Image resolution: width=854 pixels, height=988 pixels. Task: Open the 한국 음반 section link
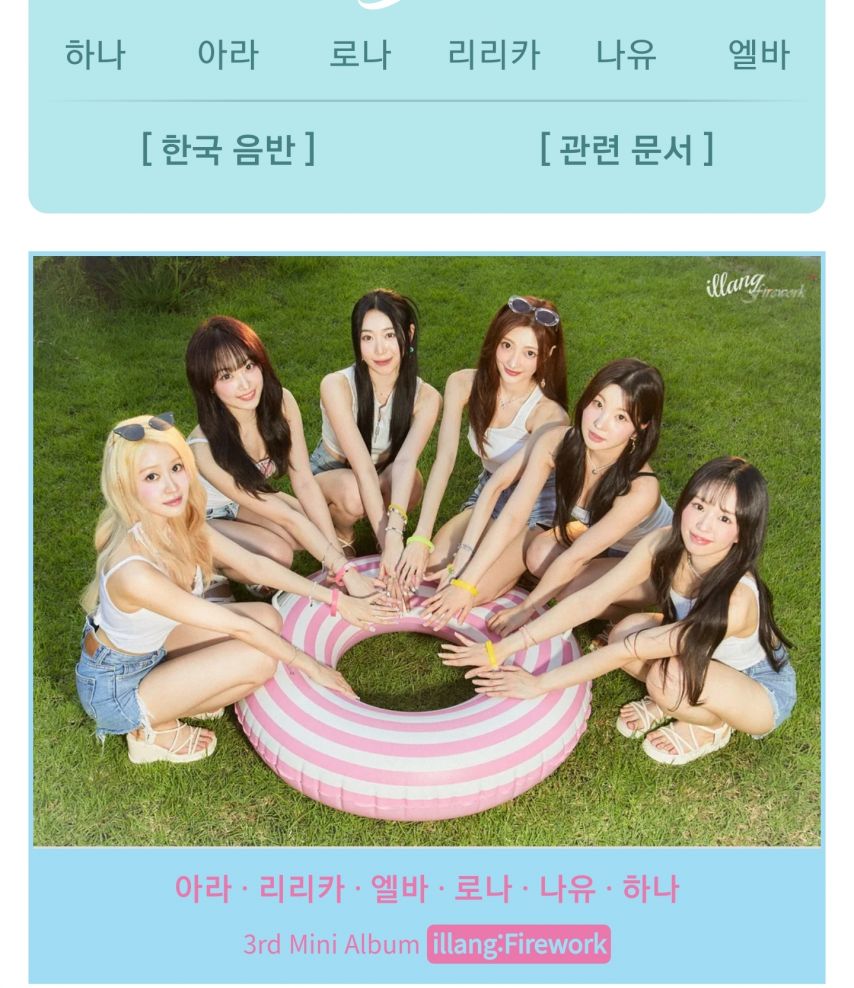(228, 149)
